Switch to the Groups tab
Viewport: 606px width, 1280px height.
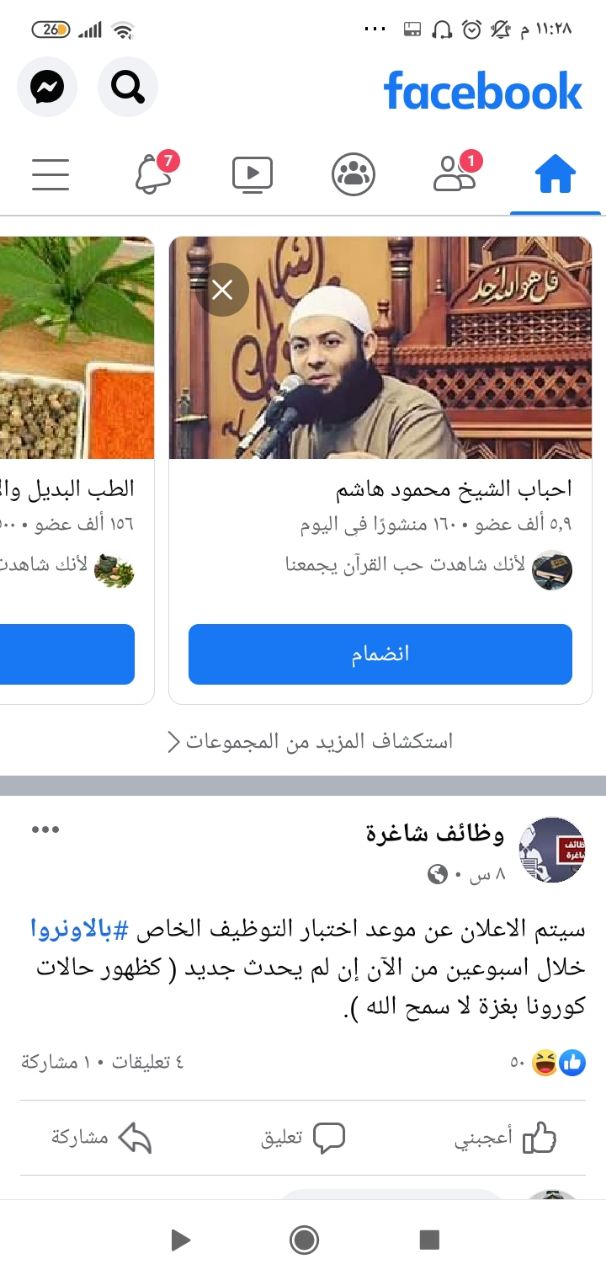coord(353,175)
